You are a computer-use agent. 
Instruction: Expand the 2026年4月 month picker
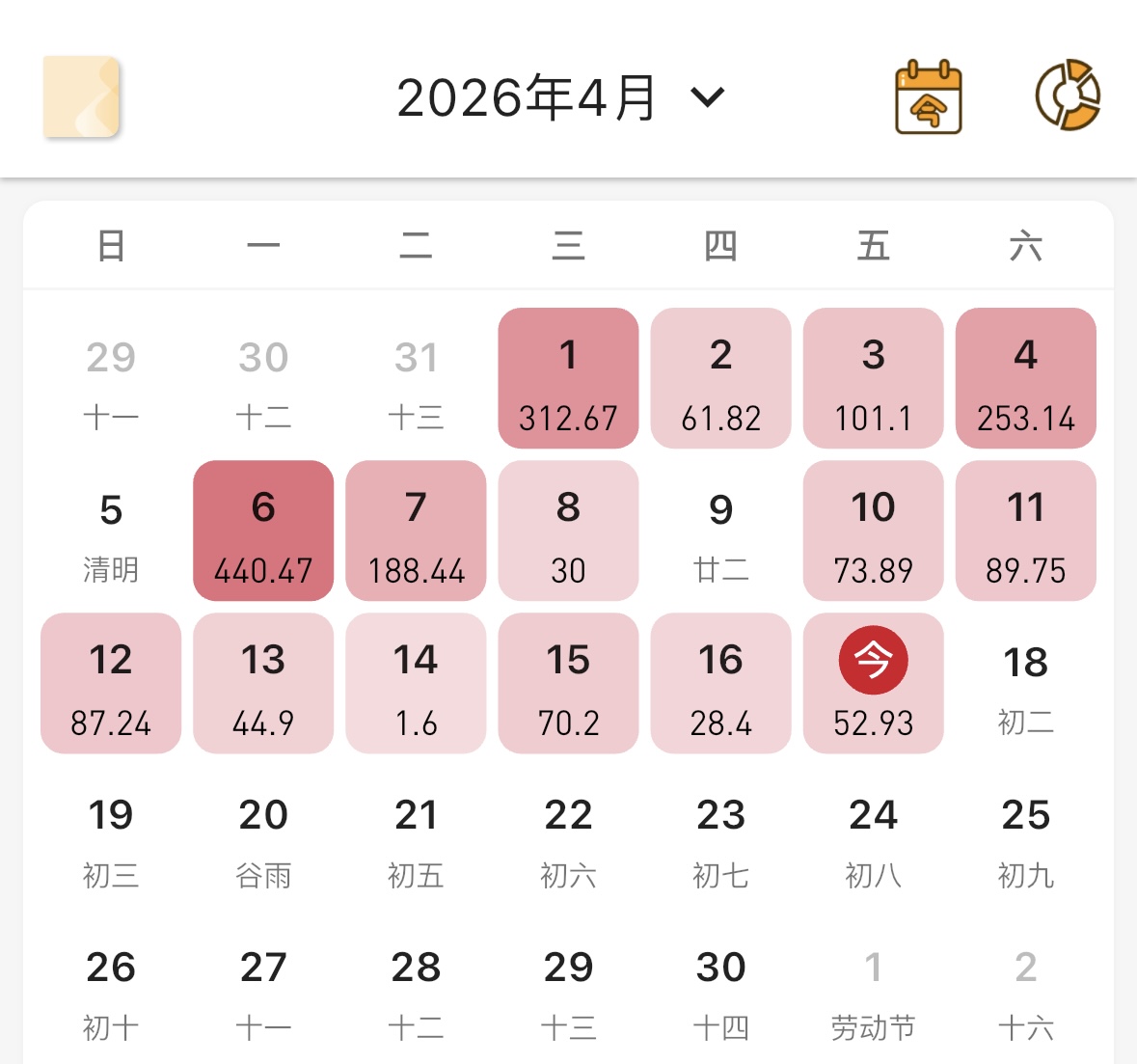click(x=559, y=97)
